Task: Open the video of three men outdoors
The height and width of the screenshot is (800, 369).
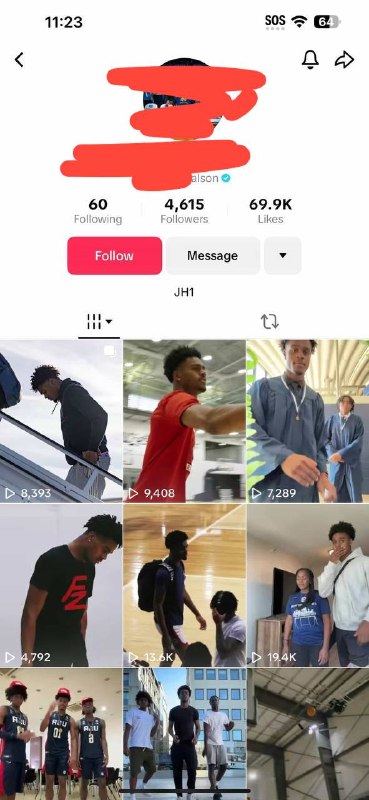Action: click(184, 734)
